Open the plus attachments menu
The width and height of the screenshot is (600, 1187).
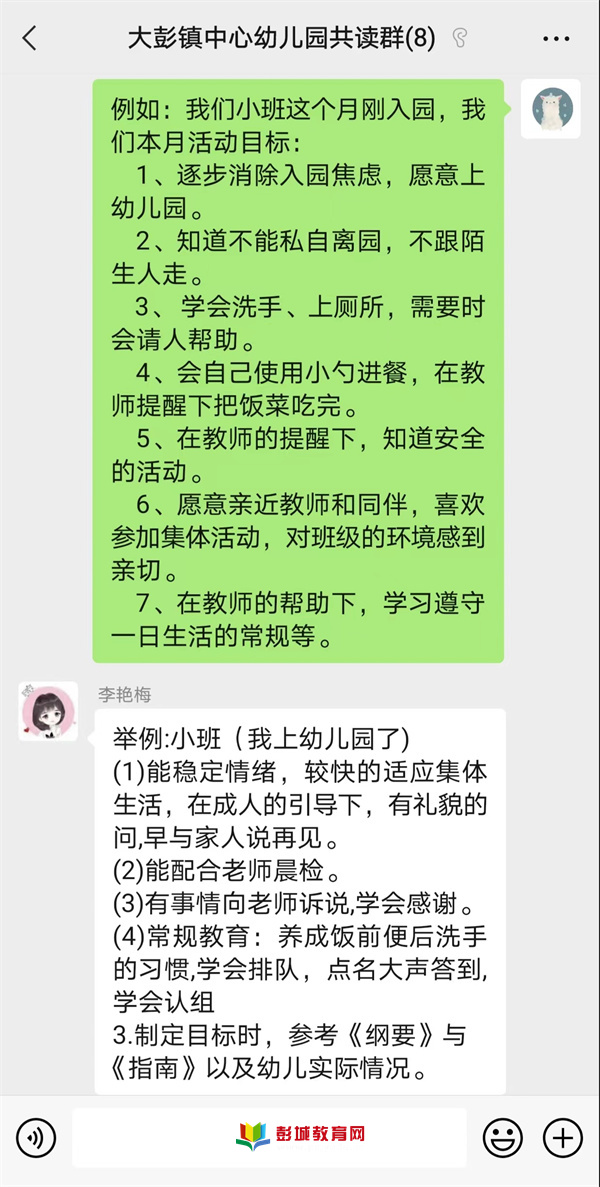pyautogui.click(x=562, y=1137)
